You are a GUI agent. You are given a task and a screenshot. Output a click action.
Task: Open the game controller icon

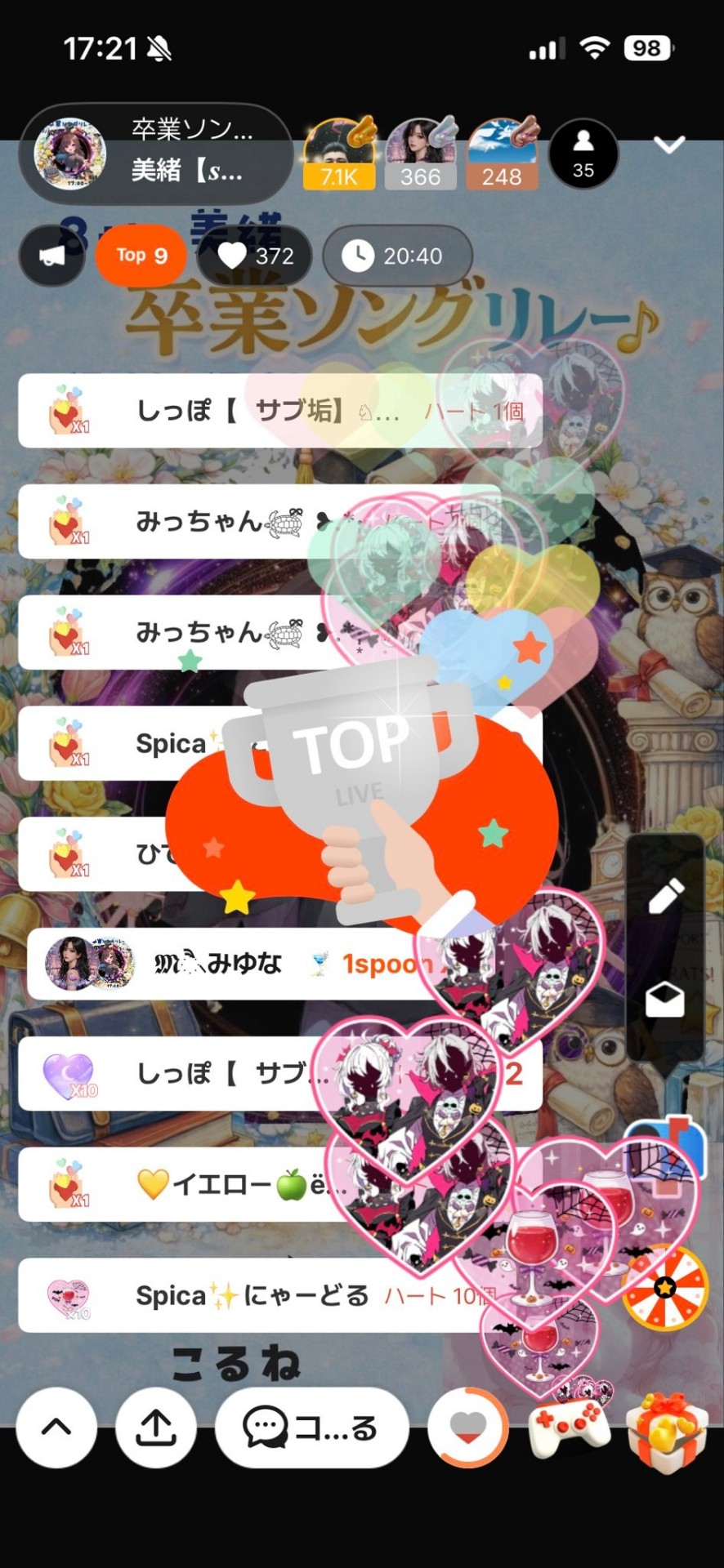570,1429
